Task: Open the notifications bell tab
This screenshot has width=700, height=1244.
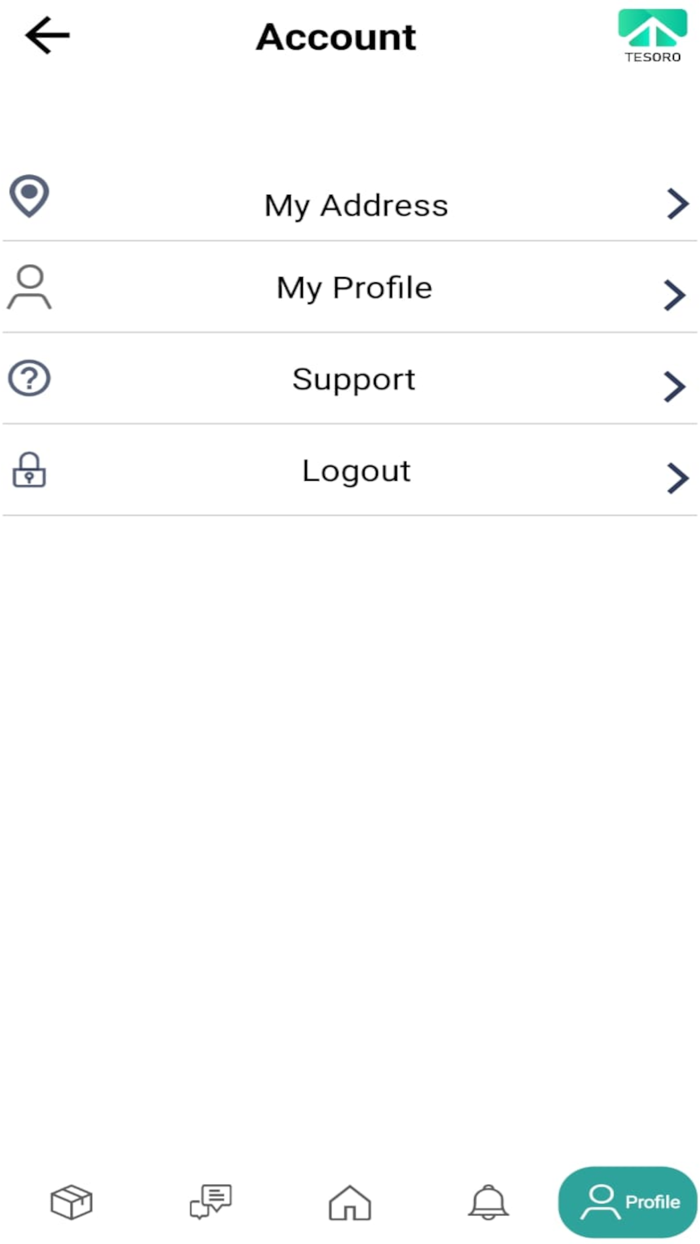Action: (x=489, y=1202)
